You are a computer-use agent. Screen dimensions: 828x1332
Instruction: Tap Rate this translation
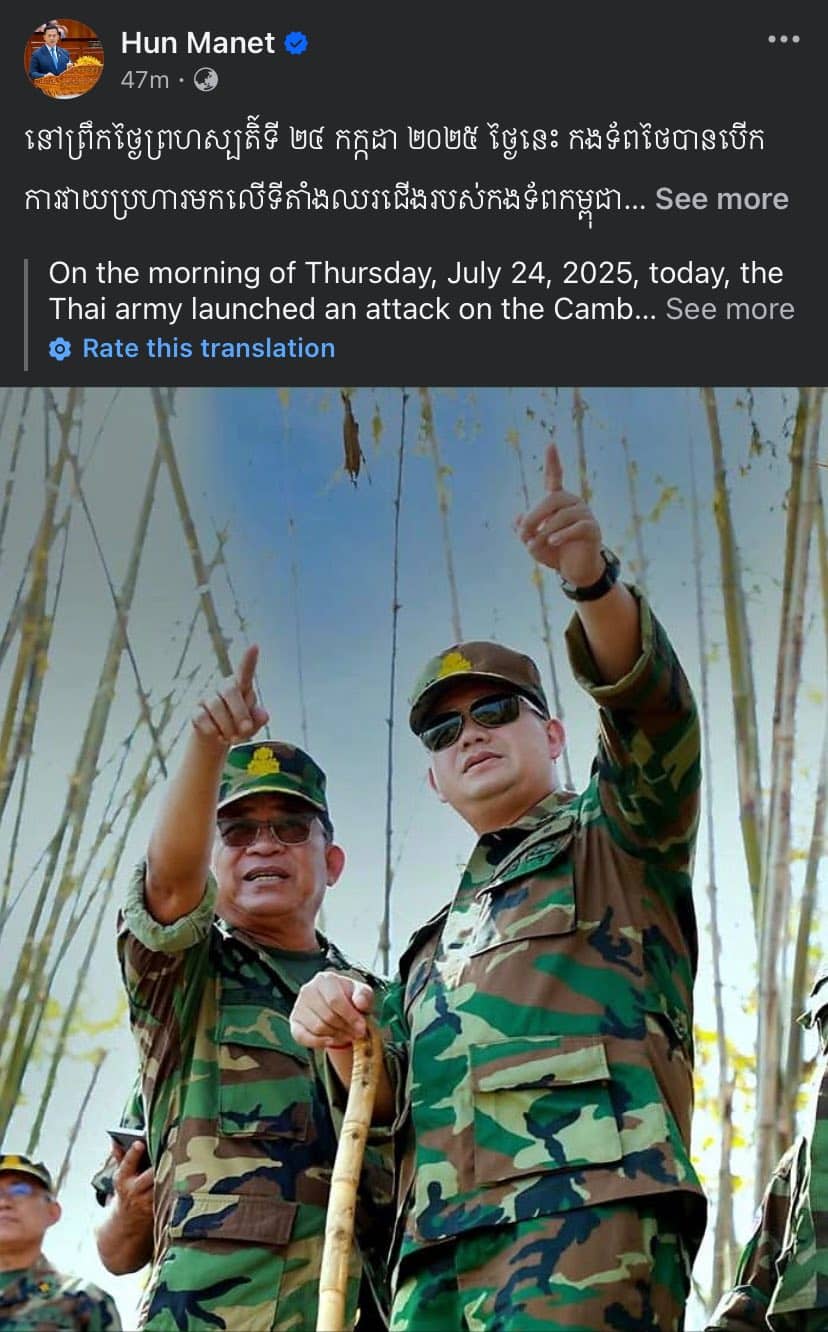pyautogui.click(x=207, y=348)
